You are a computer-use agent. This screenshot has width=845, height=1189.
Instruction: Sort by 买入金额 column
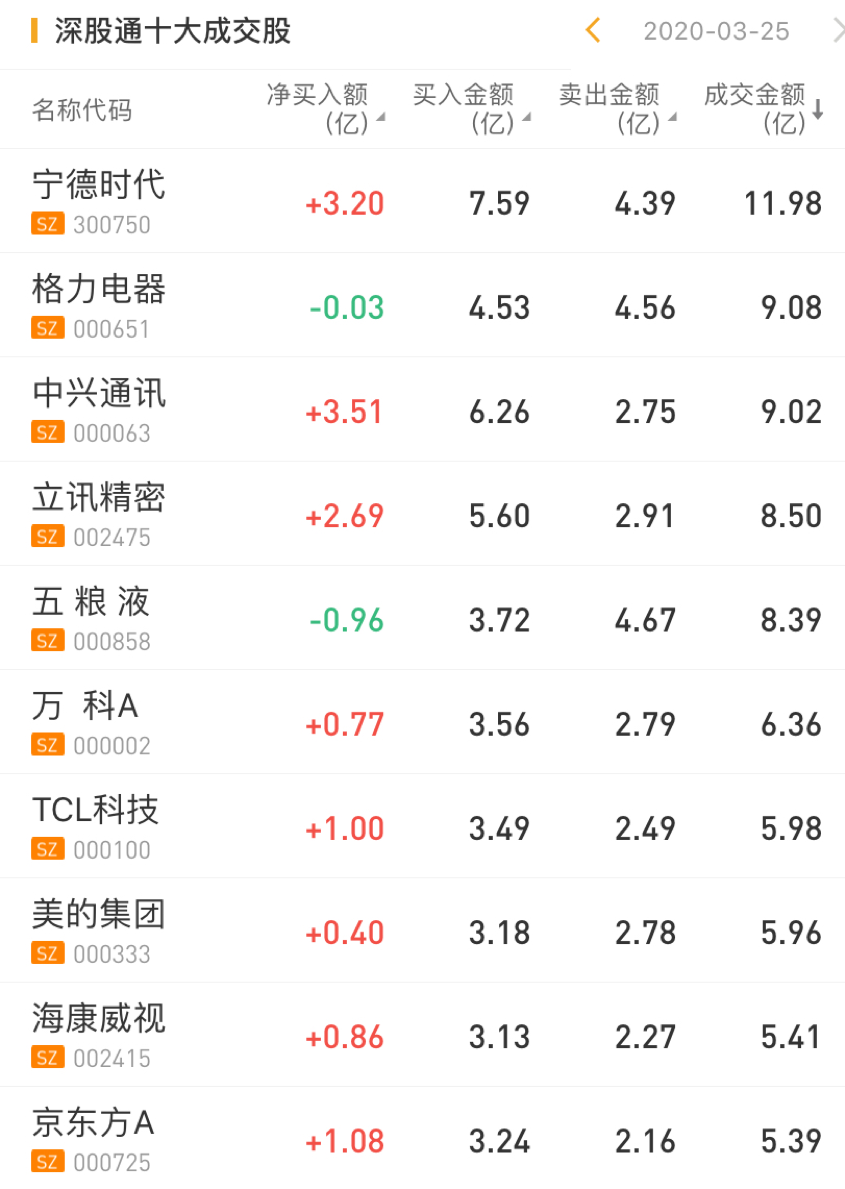click(x=470, y=108)
